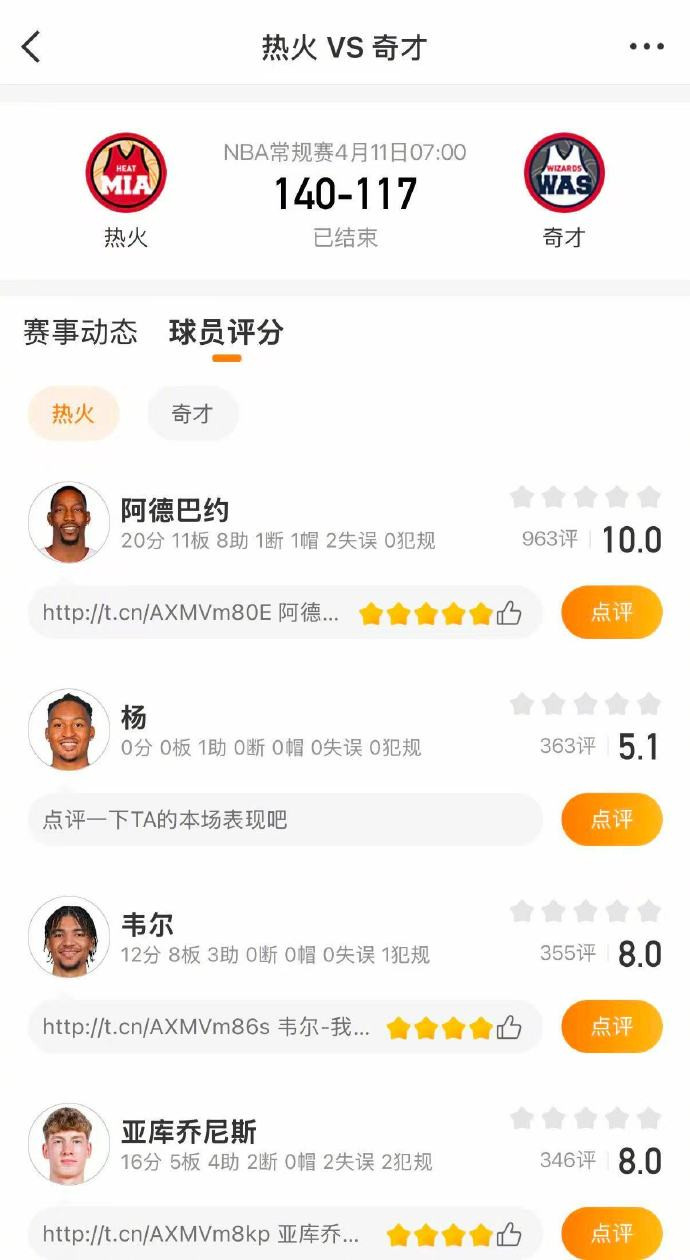Switch to the 赛事动态 tab
Viewport: 690px width, 1260px height.
pyautogui.click(x=80, y=332)
